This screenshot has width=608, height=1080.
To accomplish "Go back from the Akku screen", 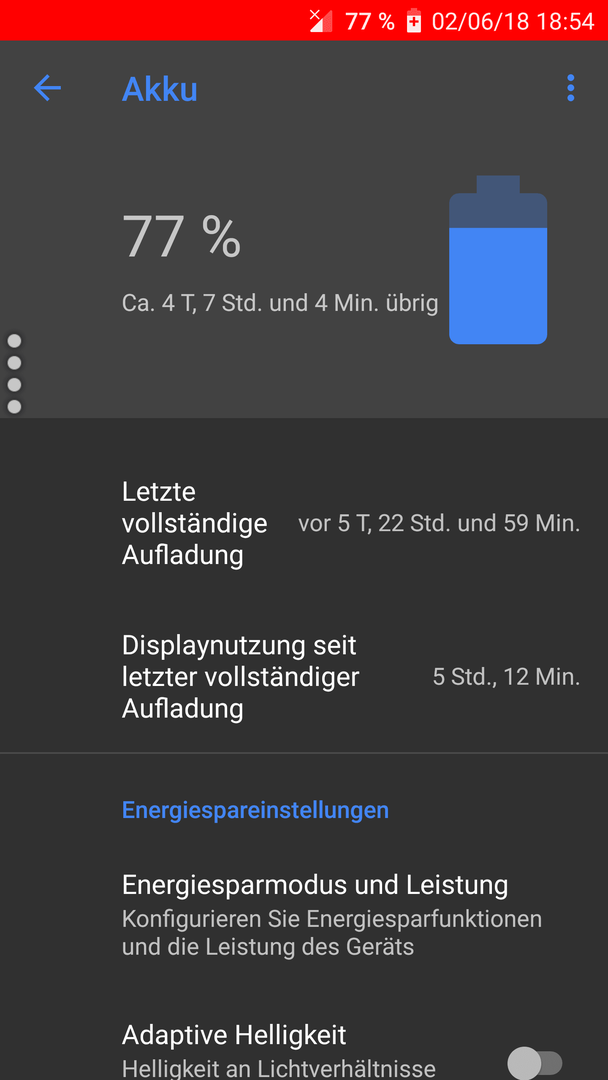I will coord(48,88).
